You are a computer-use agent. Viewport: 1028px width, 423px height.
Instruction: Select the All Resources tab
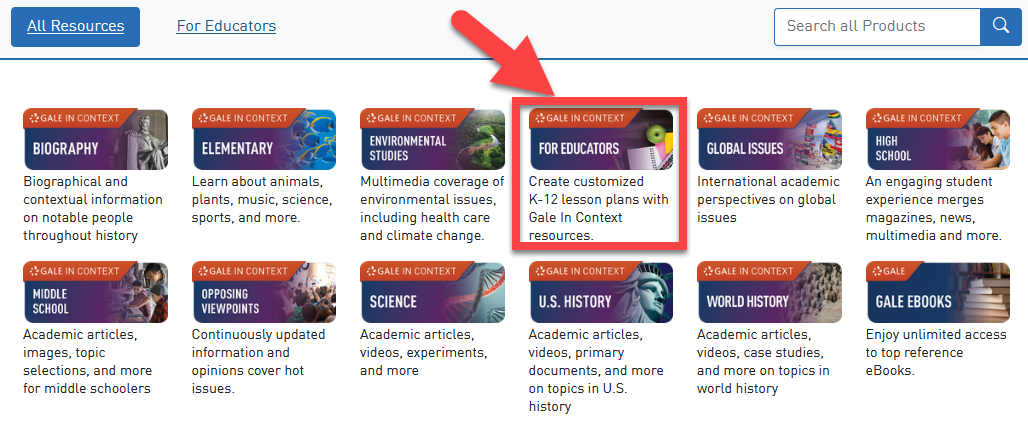pyautogui.click(x=75, y=26)
